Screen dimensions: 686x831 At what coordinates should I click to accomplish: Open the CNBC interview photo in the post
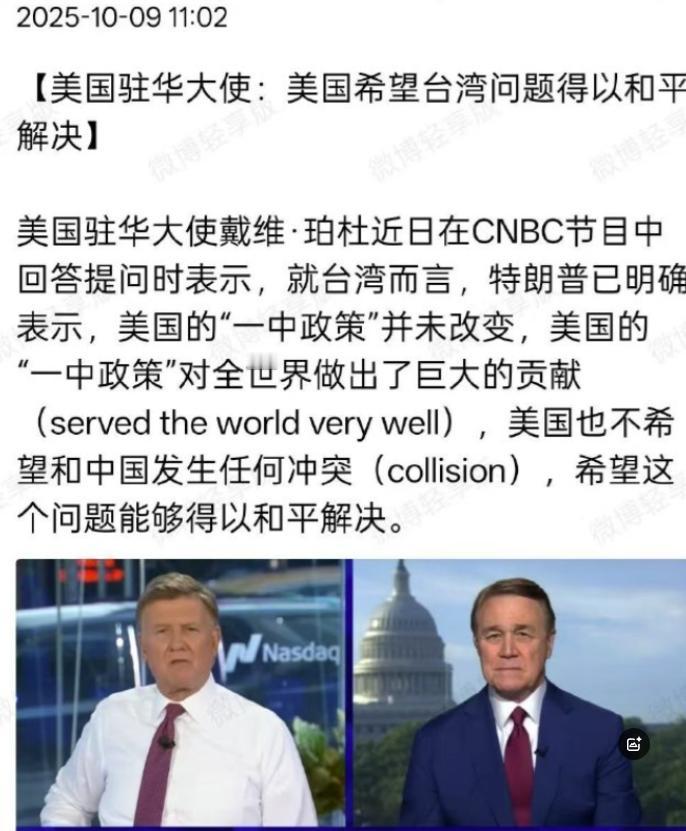click(350, 692)
